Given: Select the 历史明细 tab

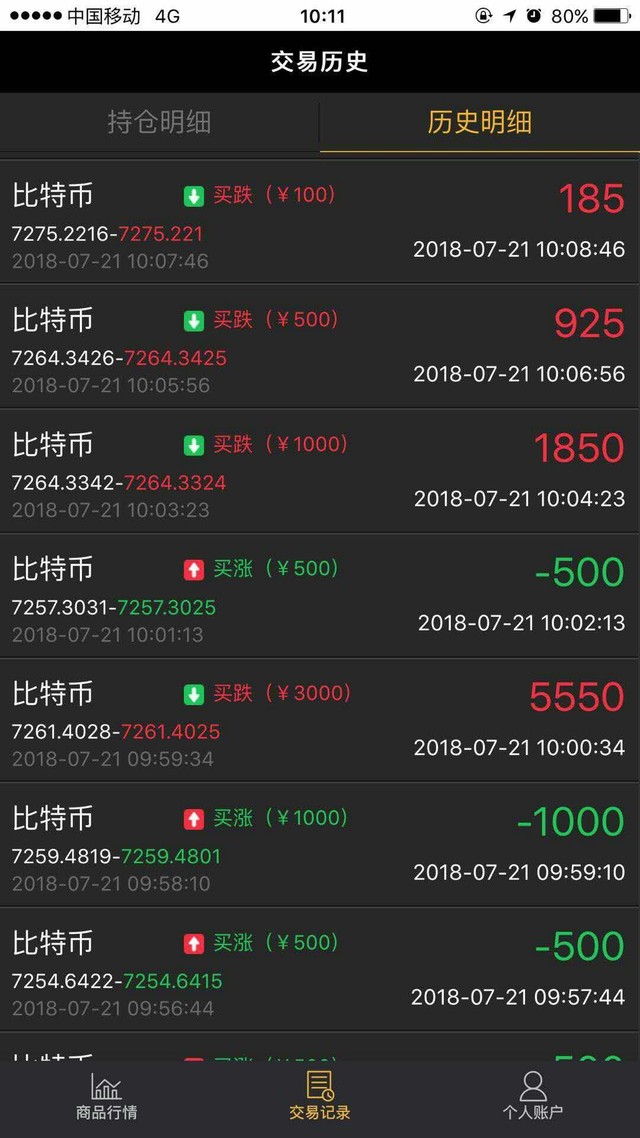Looking at the screenshot, I should pyautogui.click(x=480, y=122).
